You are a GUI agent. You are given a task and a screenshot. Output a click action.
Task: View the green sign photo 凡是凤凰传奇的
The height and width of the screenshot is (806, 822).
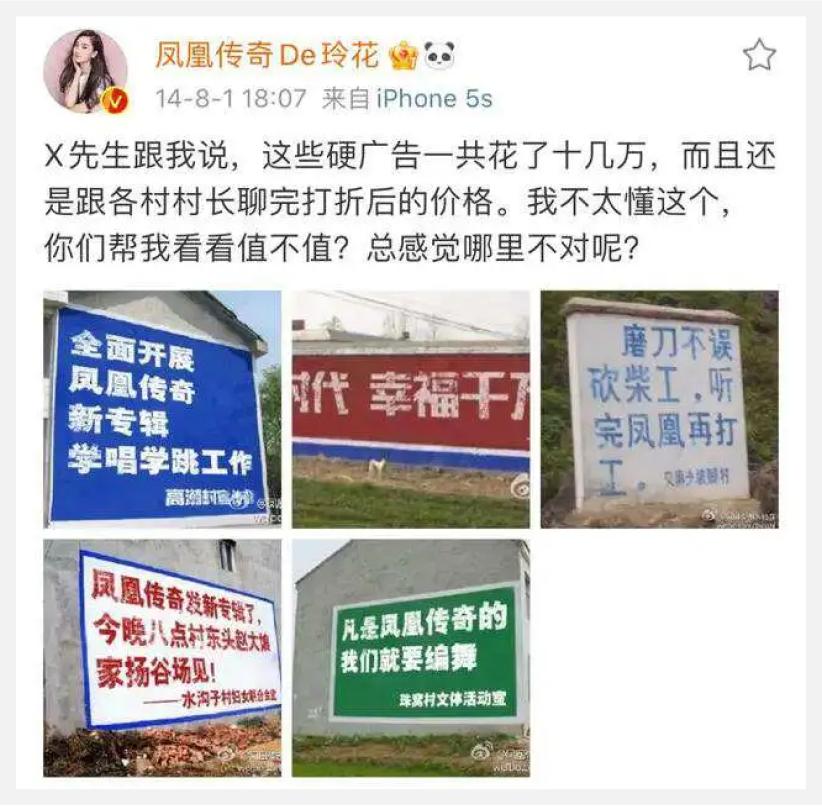[x=410, y=658]
